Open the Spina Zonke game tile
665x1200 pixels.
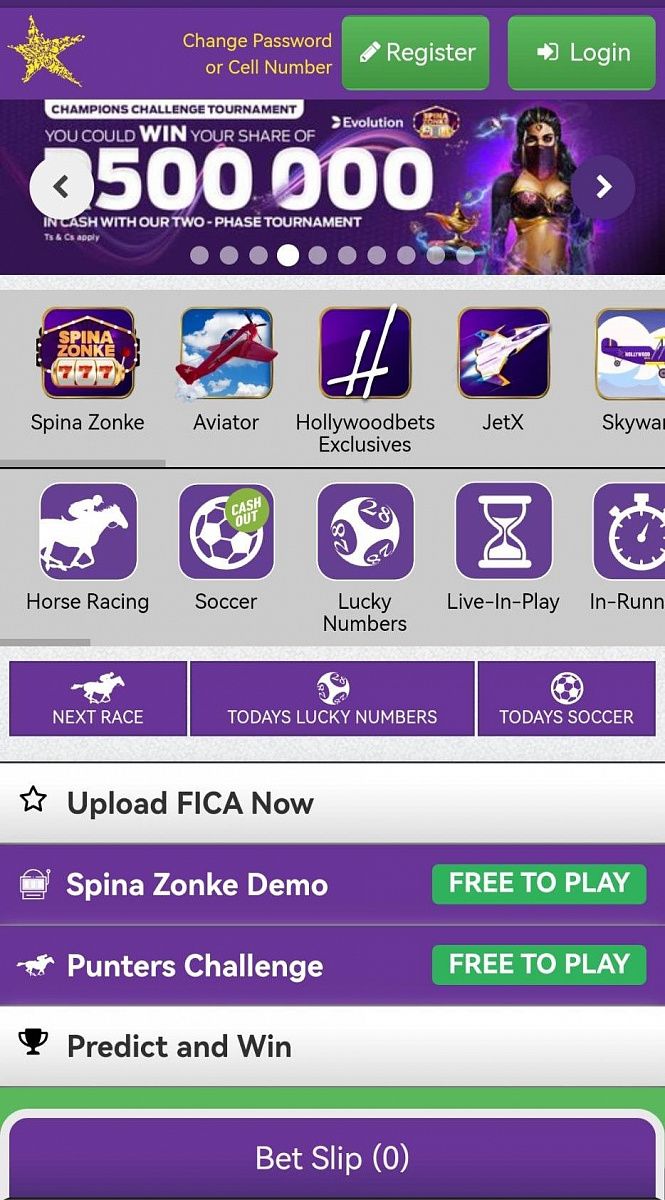click(x=87, y=353)
